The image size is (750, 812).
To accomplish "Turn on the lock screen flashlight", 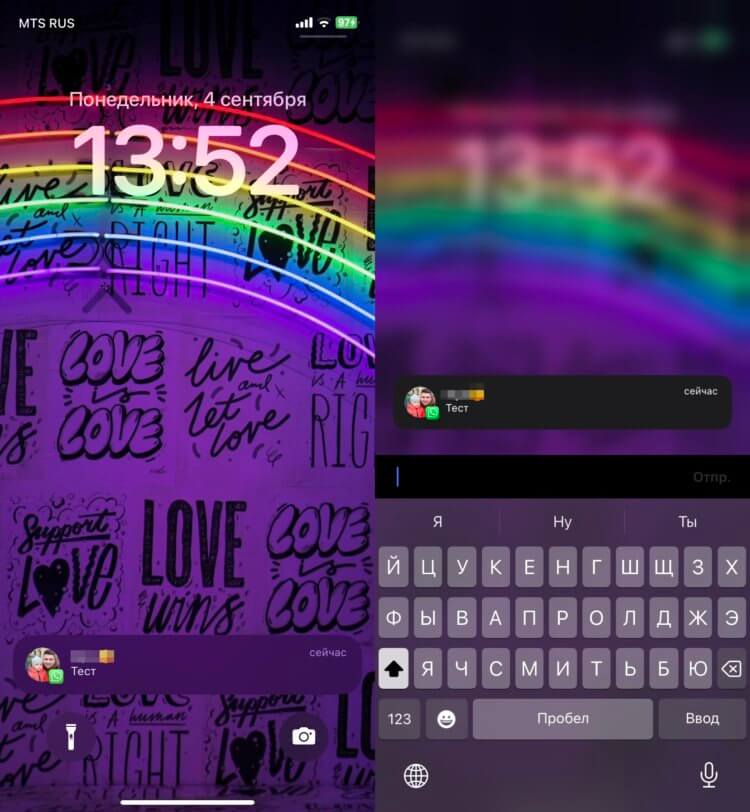I will pos(69,738).
